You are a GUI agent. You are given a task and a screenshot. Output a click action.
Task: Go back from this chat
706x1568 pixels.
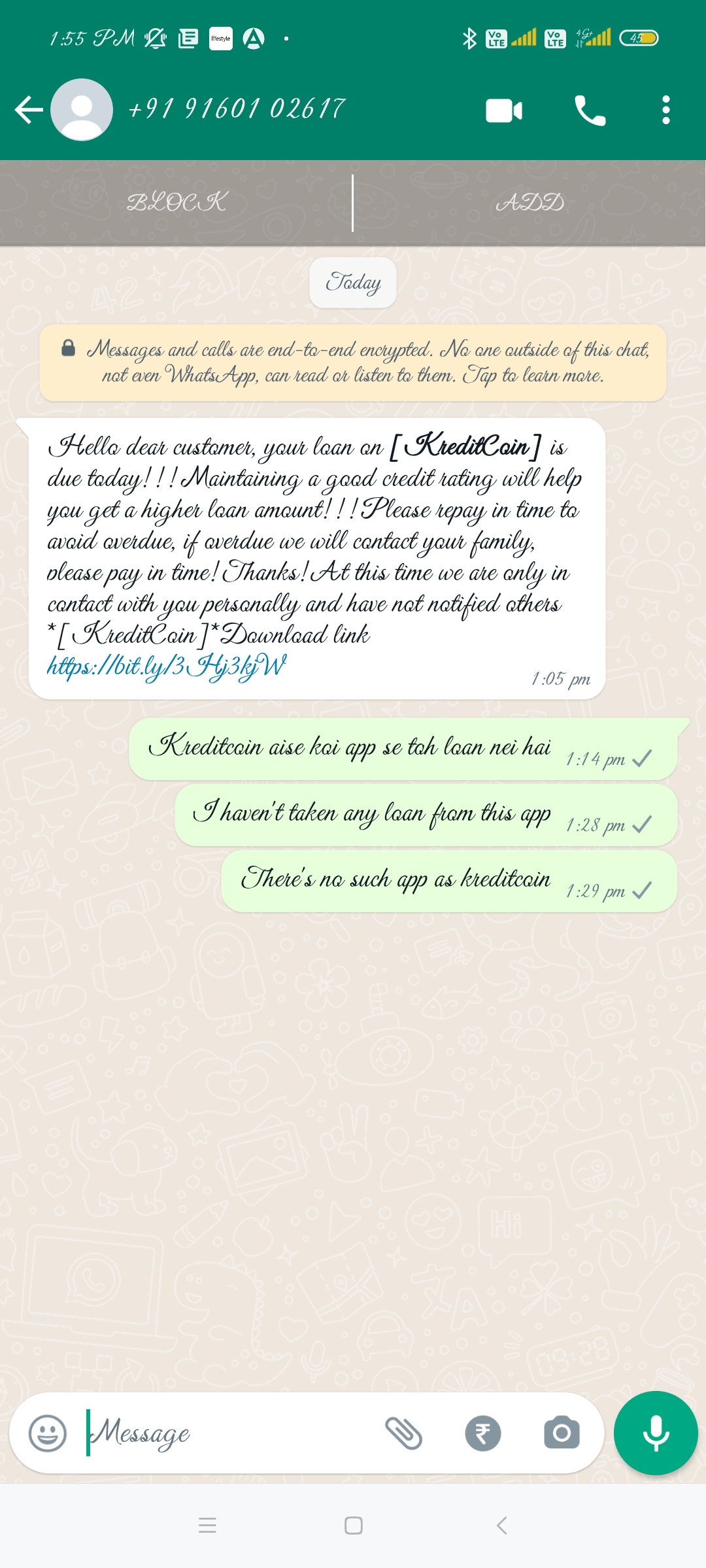coord(29,110)
